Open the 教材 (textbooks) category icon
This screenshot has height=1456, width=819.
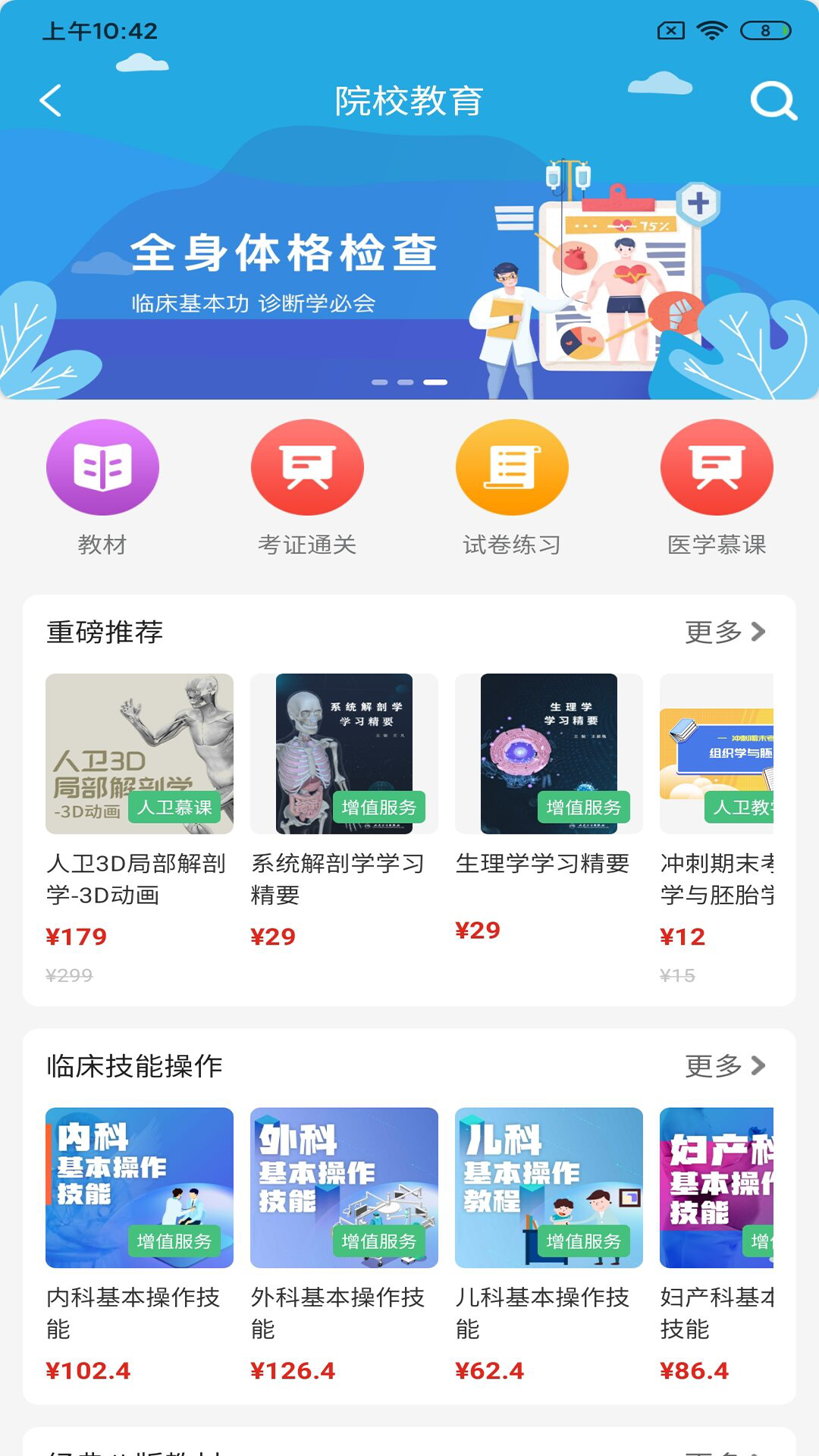(x=102, y=467)
